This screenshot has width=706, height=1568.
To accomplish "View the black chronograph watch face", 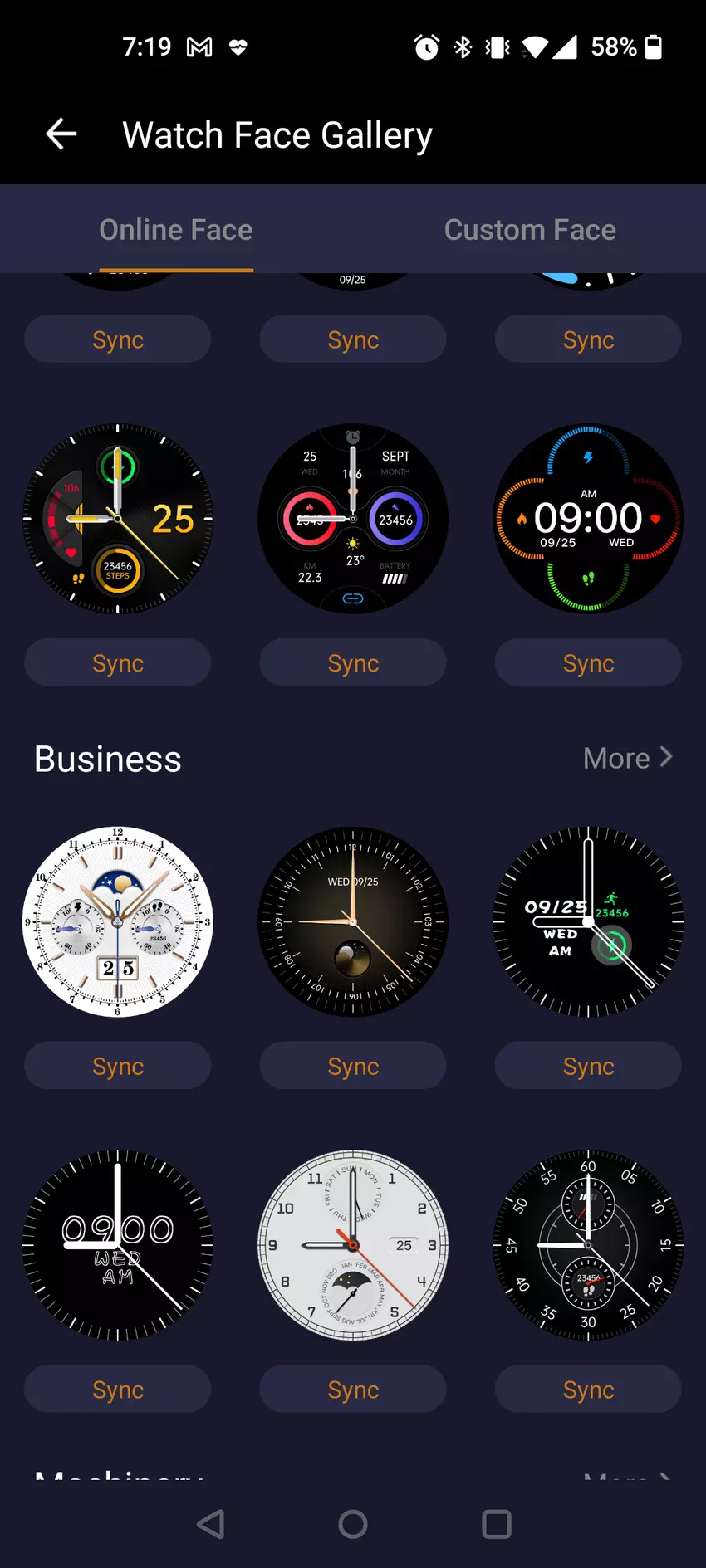I will tap(588, 1245).
